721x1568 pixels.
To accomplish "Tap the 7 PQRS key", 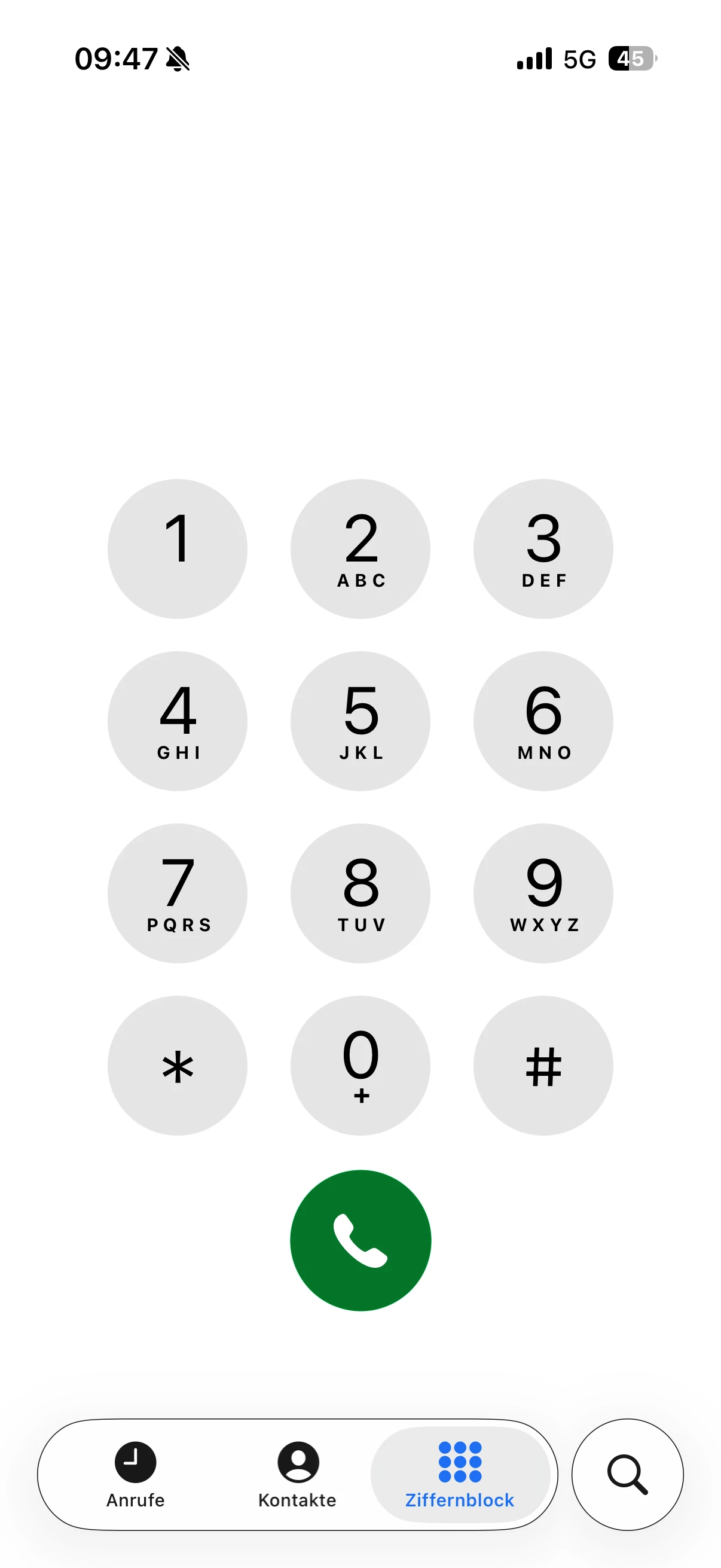I will point(177,893).
